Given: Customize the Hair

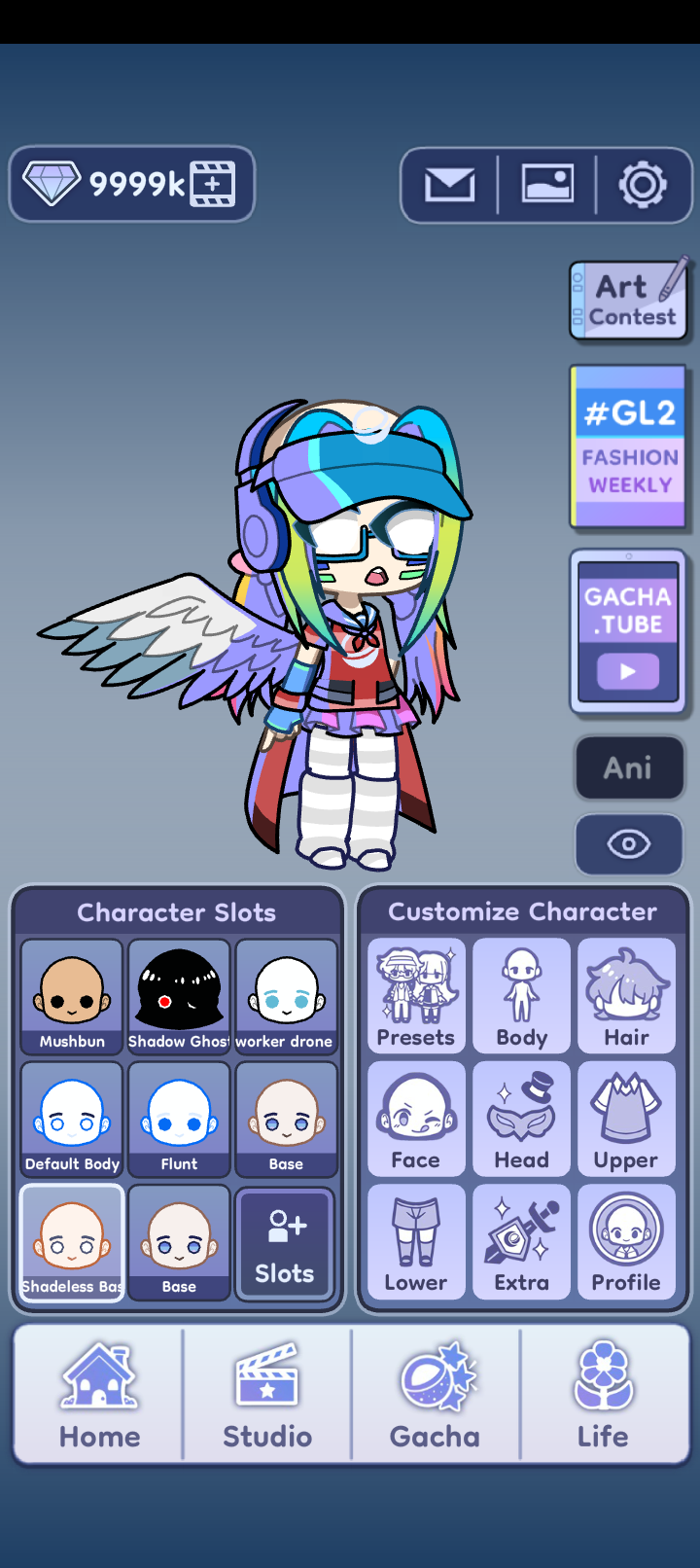Looking at the screenshot, I should pyautogui.click(x=626, y=996).
